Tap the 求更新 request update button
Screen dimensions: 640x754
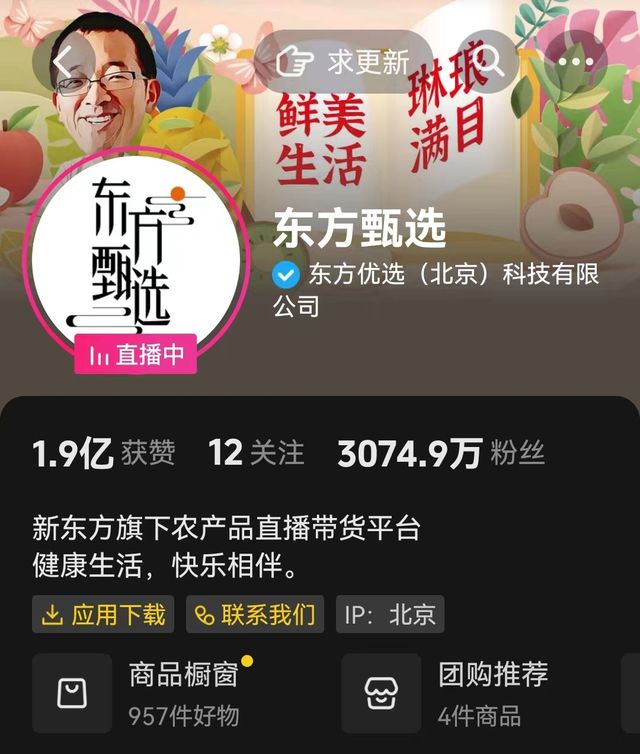[345, 62]
